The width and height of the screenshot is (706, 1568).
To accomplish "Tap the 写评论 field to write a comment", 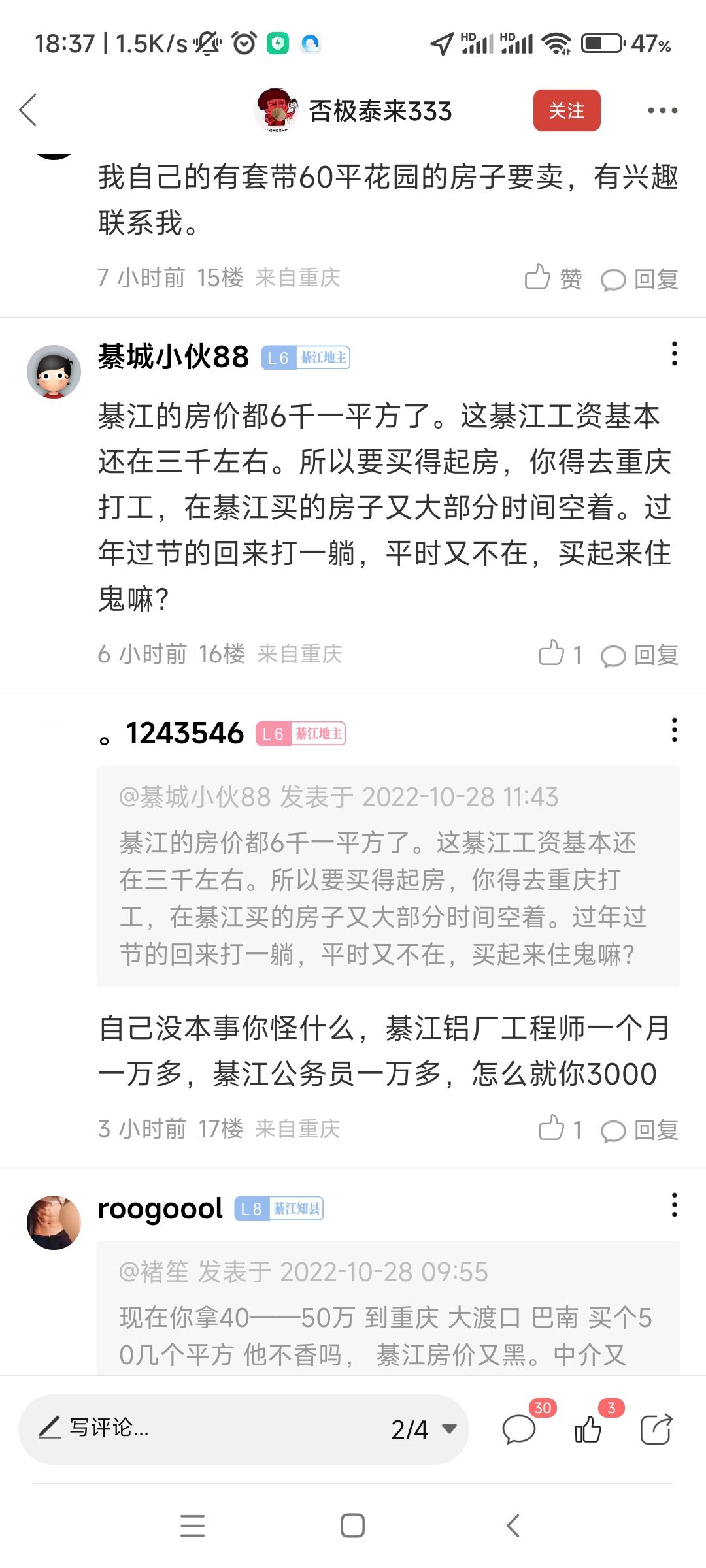I will click(x=196, y=1428).
